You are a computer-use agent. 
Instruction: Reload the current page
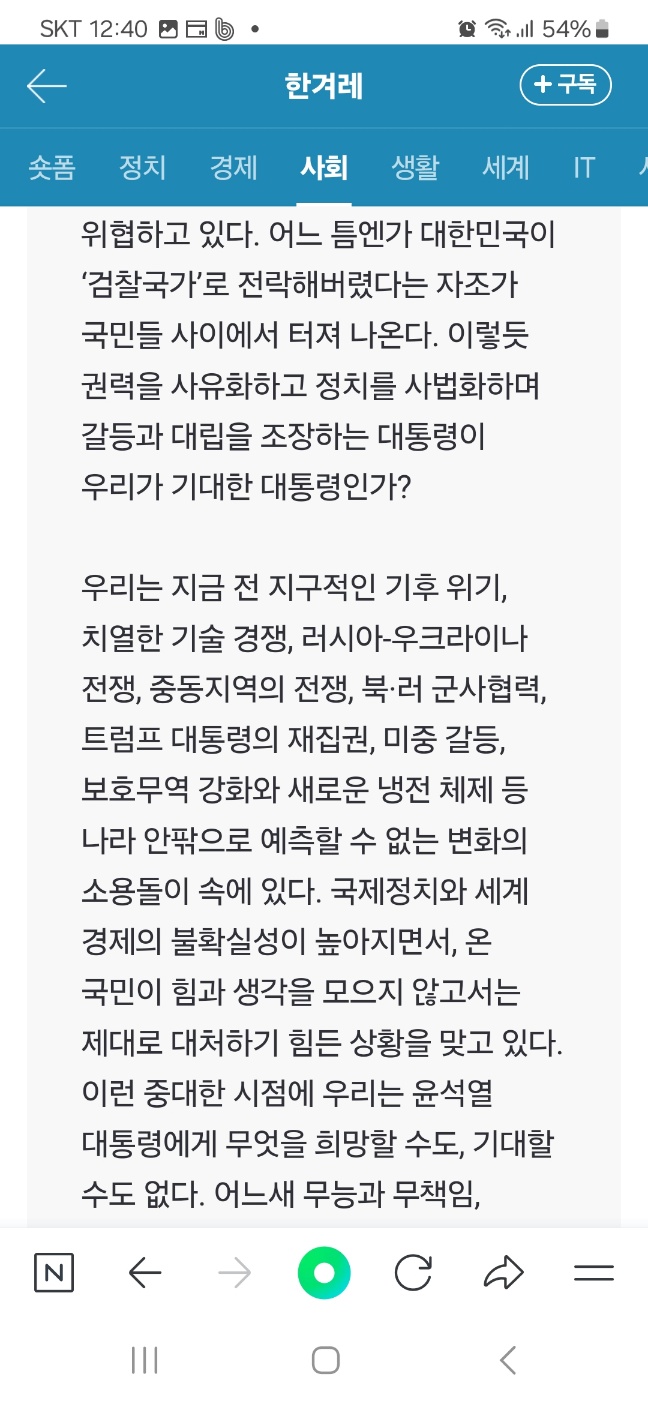tap(413, 1273)
